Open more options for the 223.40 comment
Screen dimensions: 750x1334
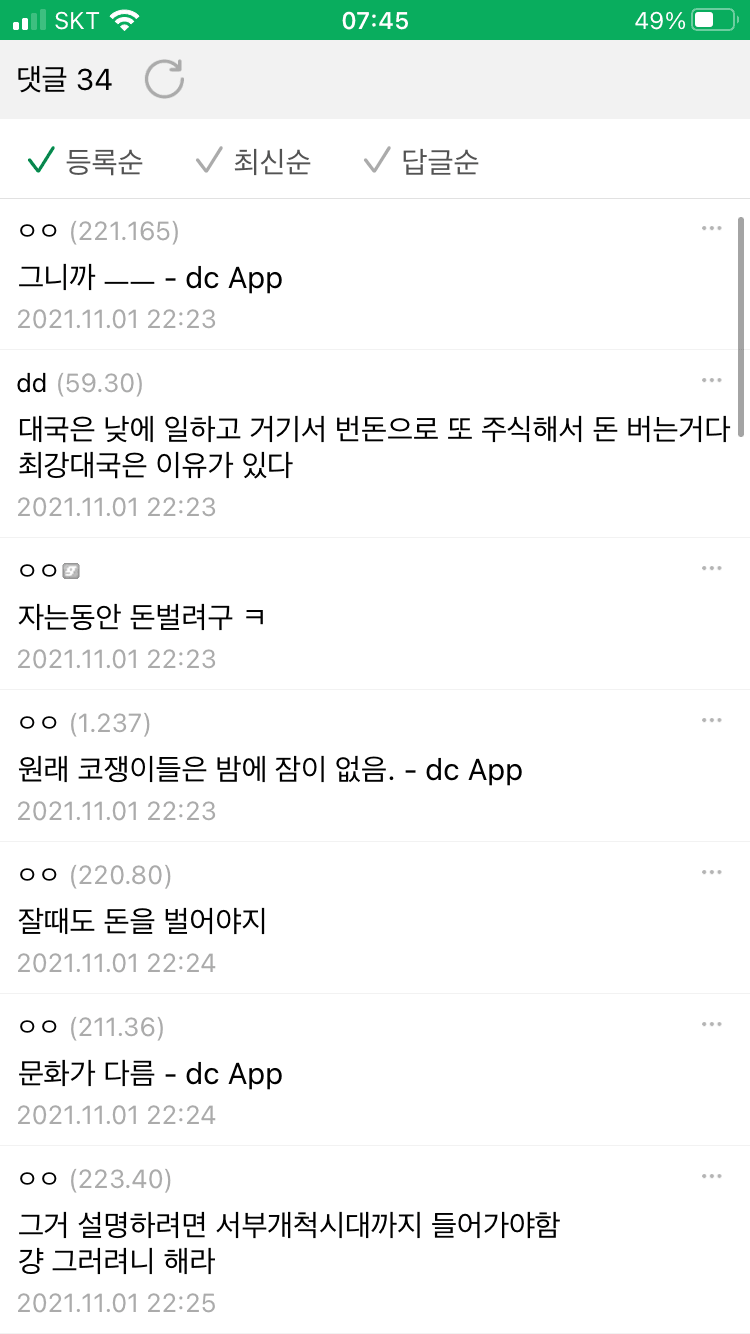click(712, 1176)
